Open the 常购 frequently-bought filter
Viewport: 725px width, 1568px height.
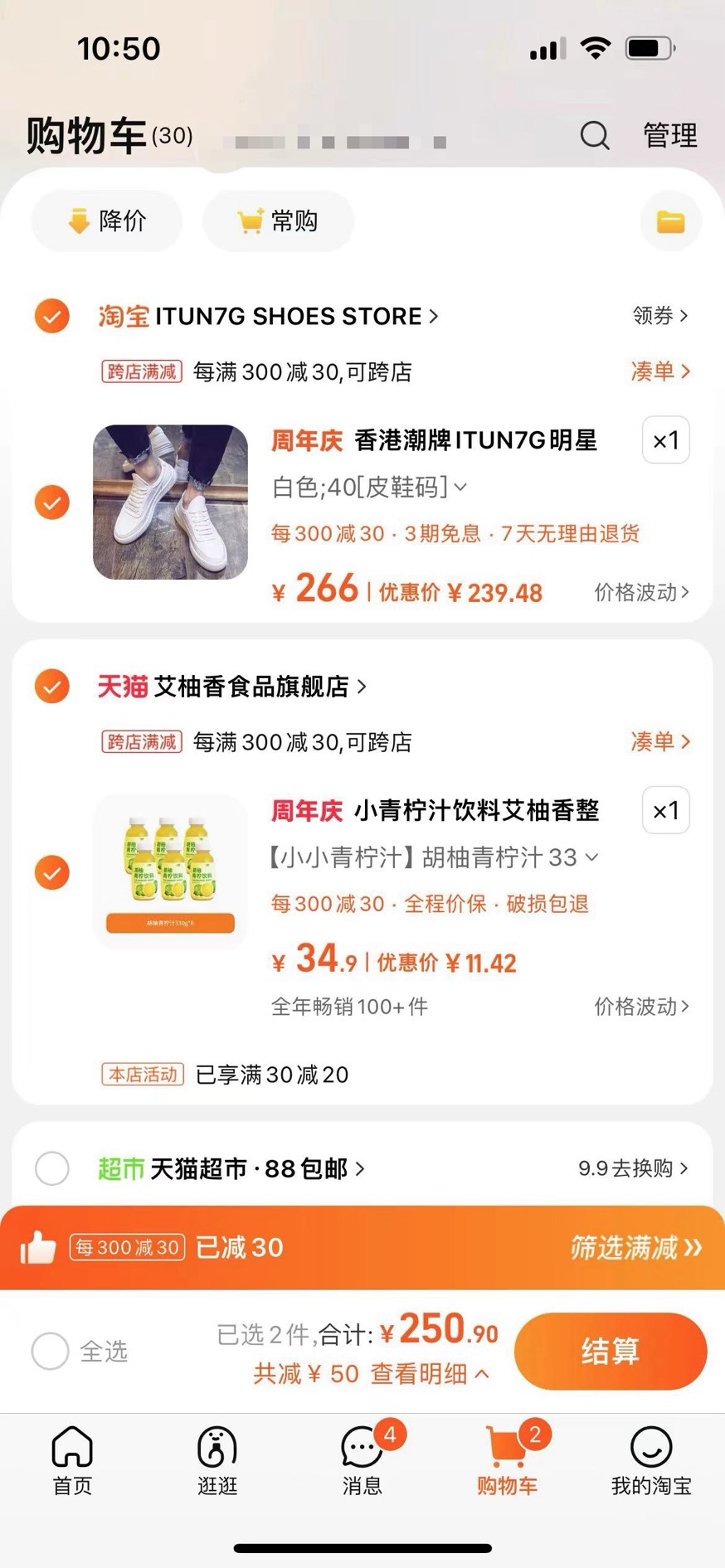pos(278,221)
